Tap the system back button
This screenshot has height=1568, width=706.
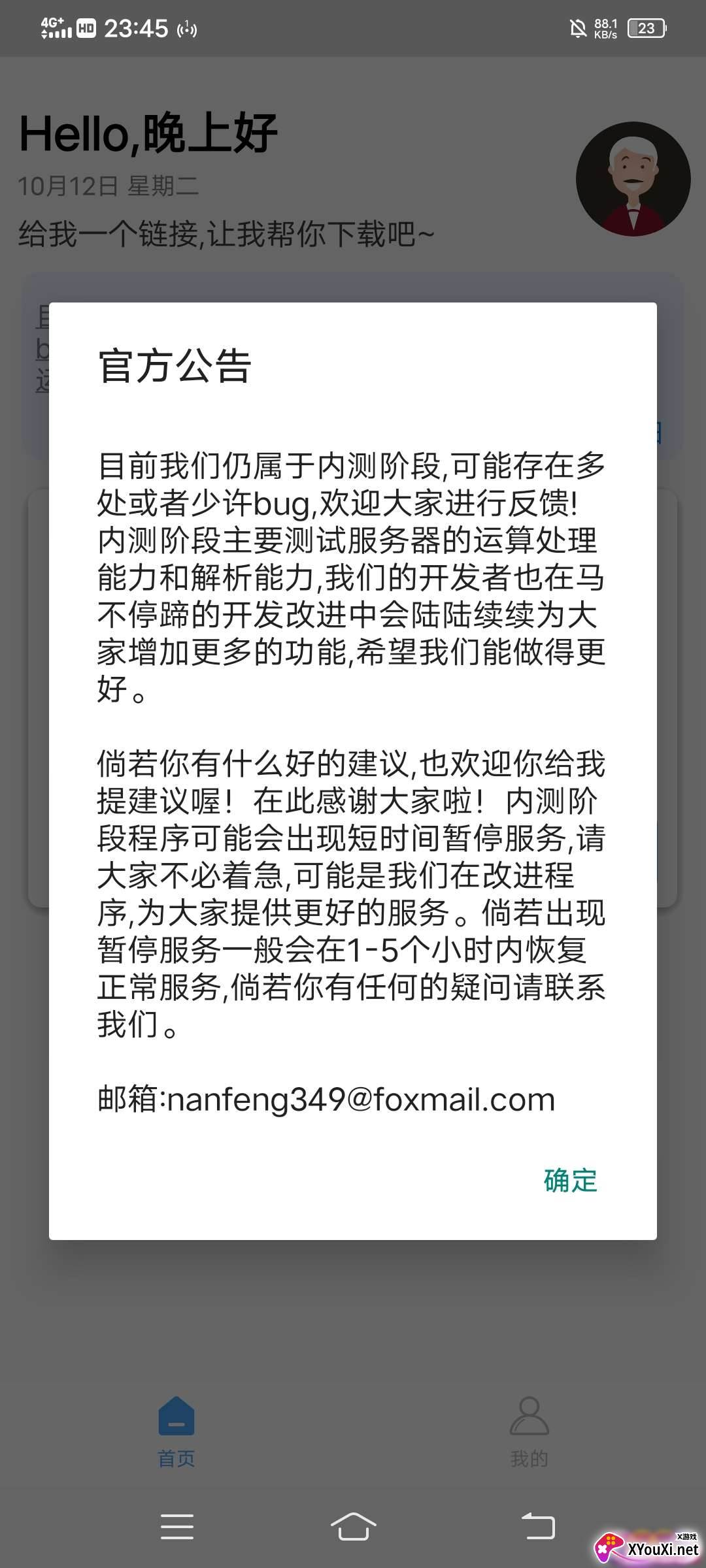point(538,1527)
